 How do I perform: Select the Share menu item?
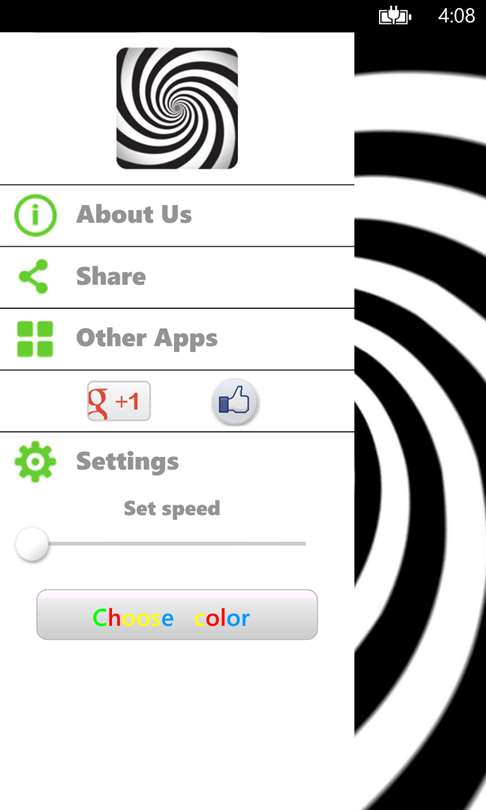pos(177,277)
